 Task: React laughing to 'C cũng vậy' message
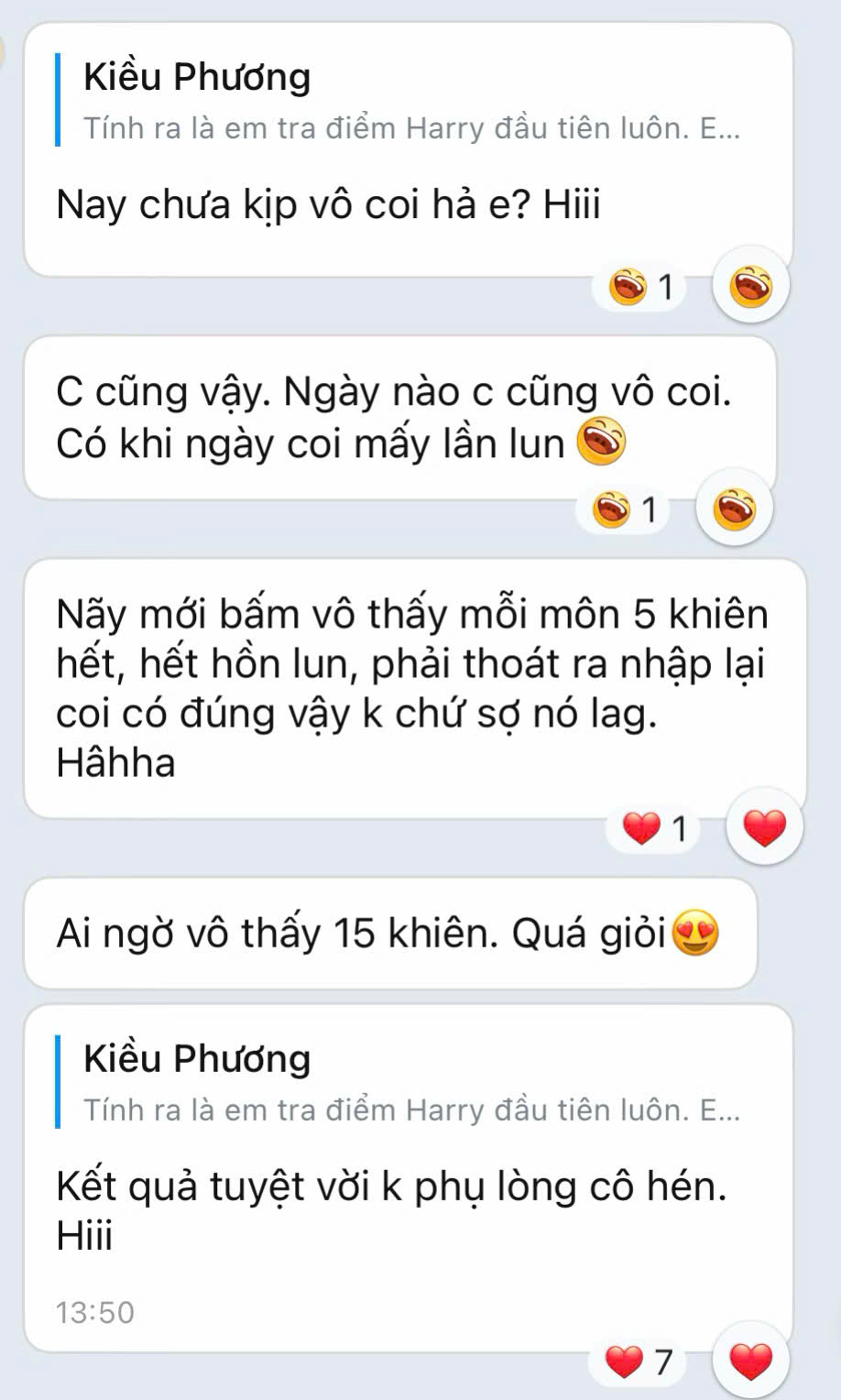point(735,509)
